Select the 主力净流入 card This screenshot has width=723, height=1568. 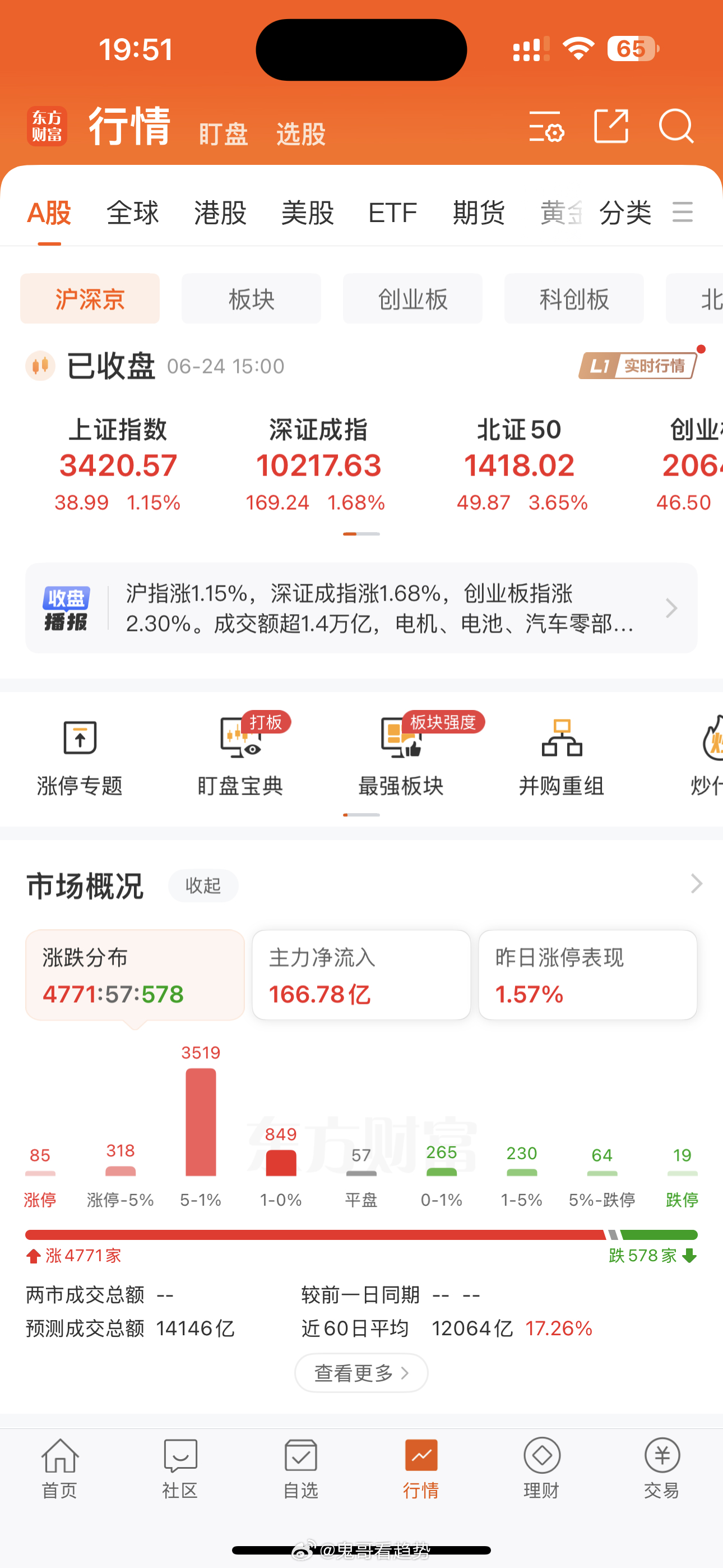pyautogui.click(x=361, y=975)
